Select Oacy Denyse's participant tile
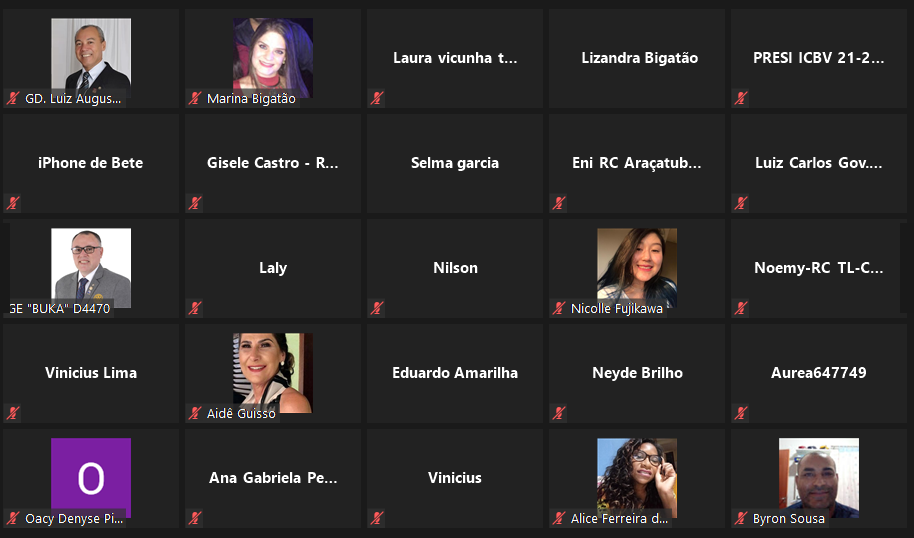This screenshot has width=914, height=538. coord(91,478)
